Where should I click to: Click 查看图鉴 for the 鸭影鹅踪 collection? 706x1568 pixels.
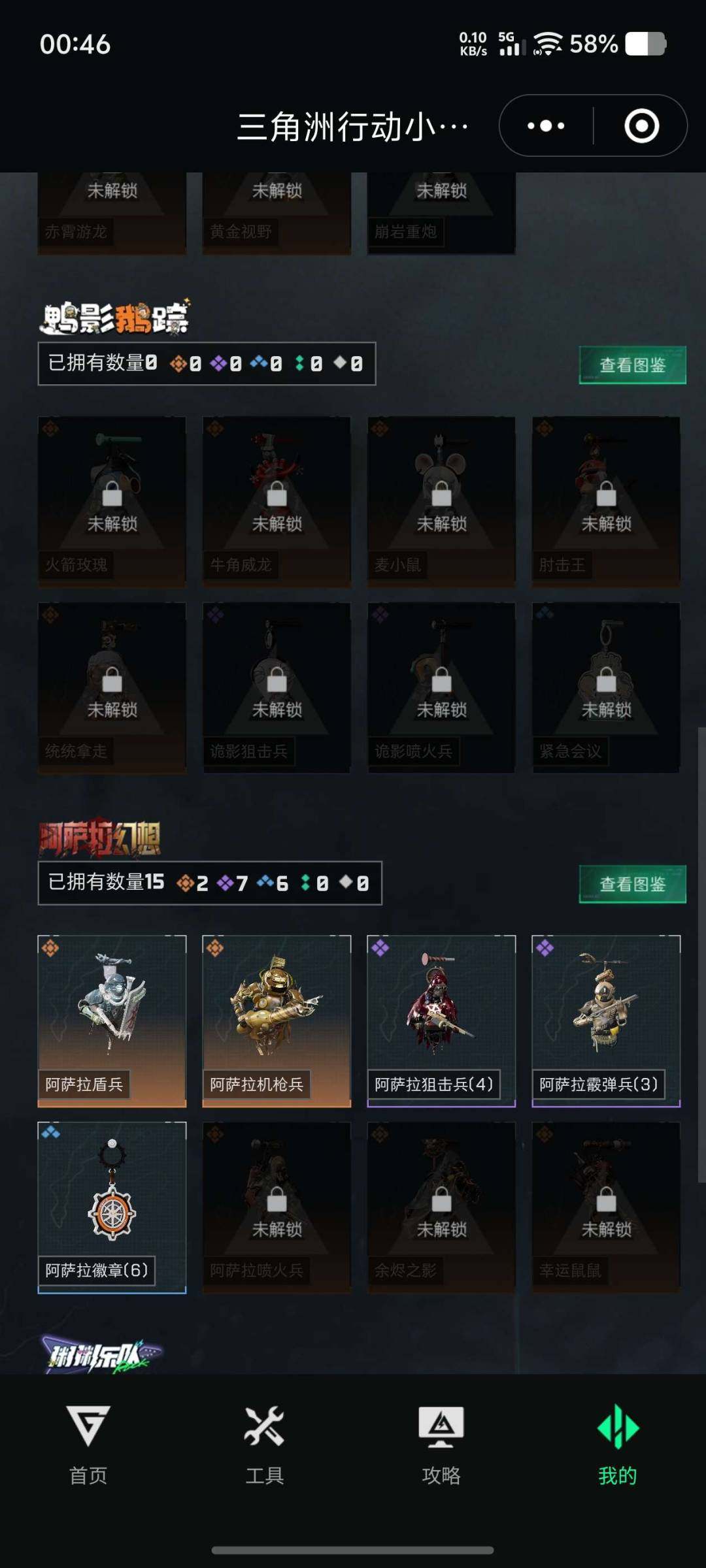point(631,365)
